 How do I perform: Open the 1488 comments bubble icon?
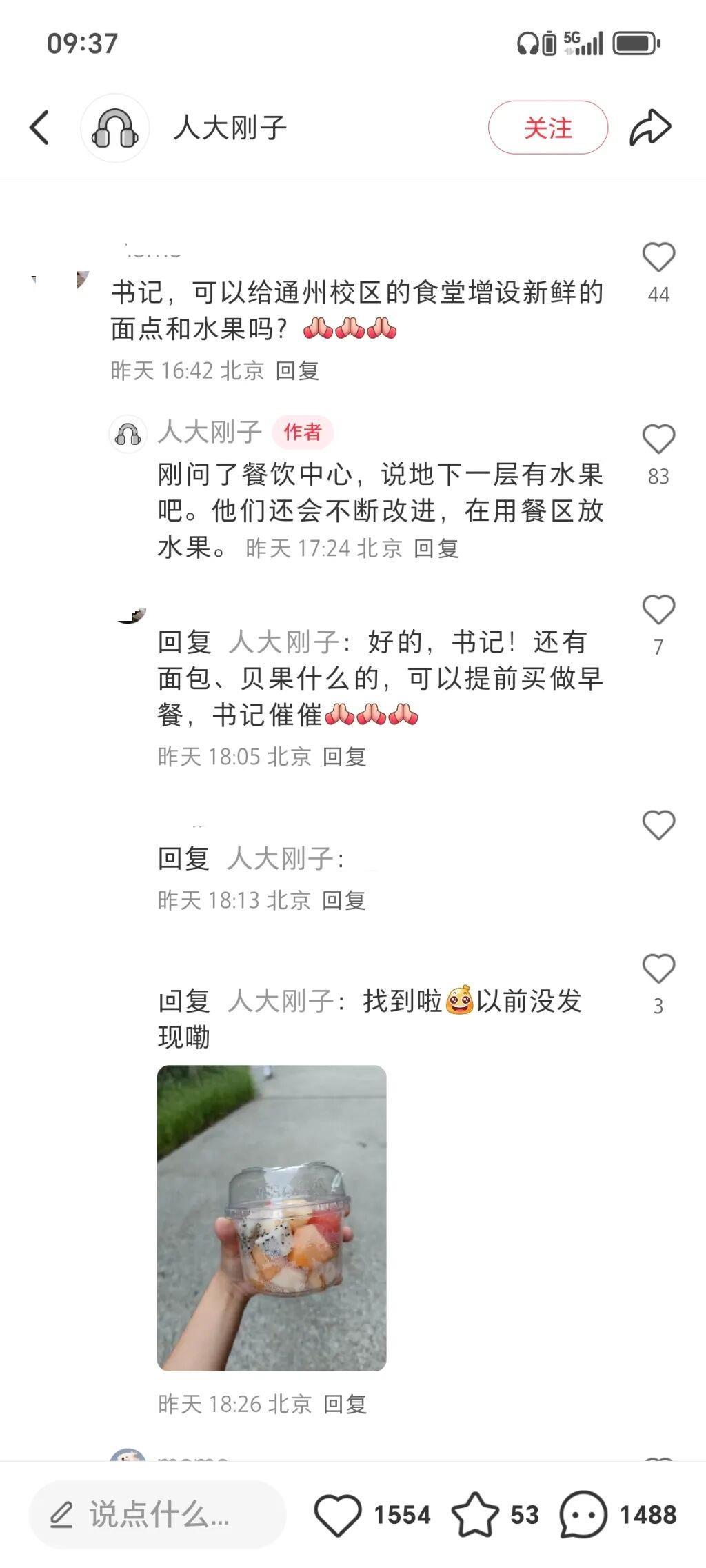[583, 1515]
